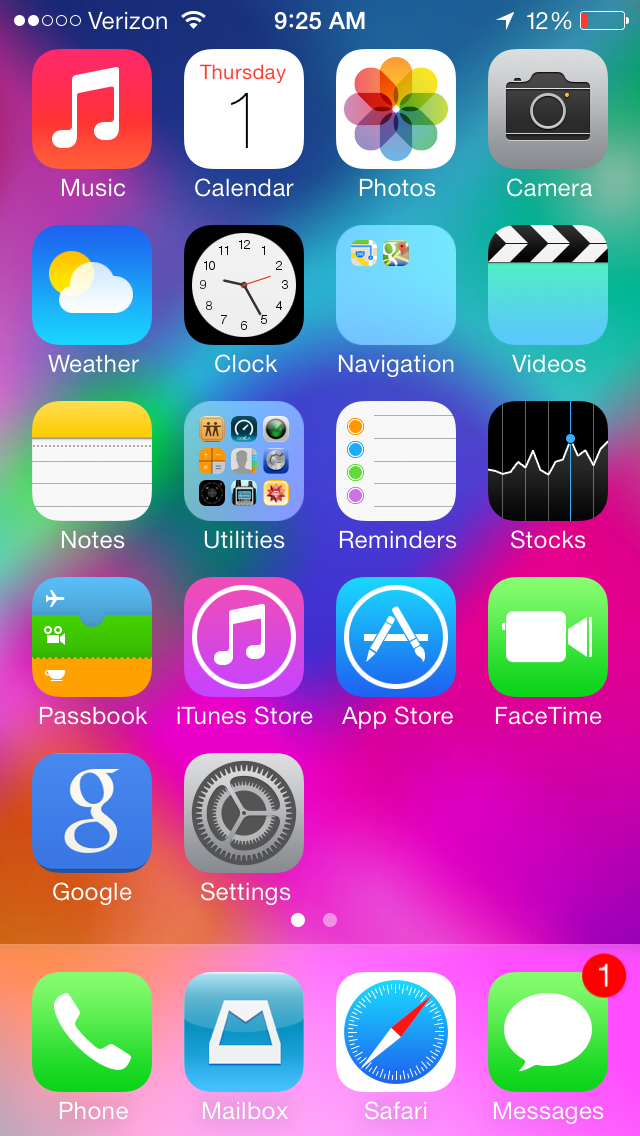Launch the Stocks app

548,461
